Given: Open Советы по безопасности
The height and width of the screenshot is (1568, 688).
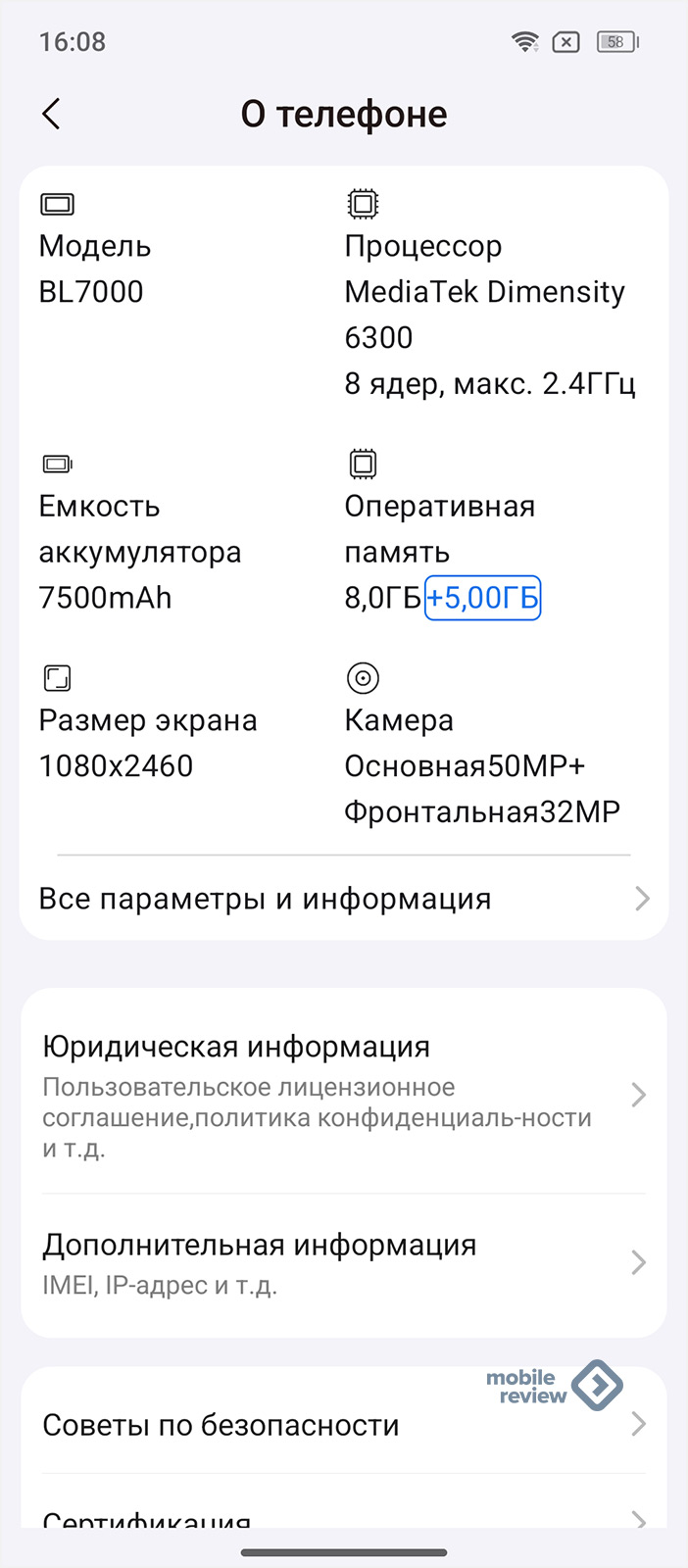Looking at the screenshot, I should pos(344,1424).
